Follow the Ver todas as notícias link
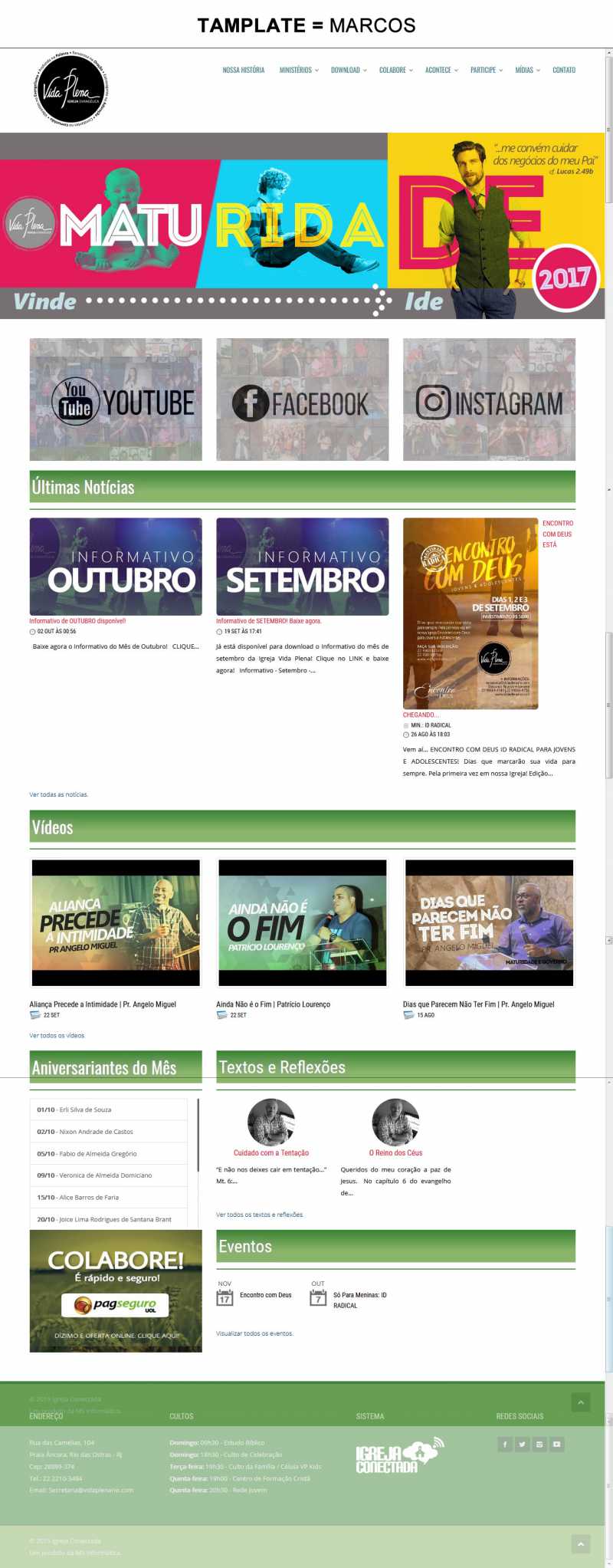Viewport: 613px width, 1568px height. point(59,794)
